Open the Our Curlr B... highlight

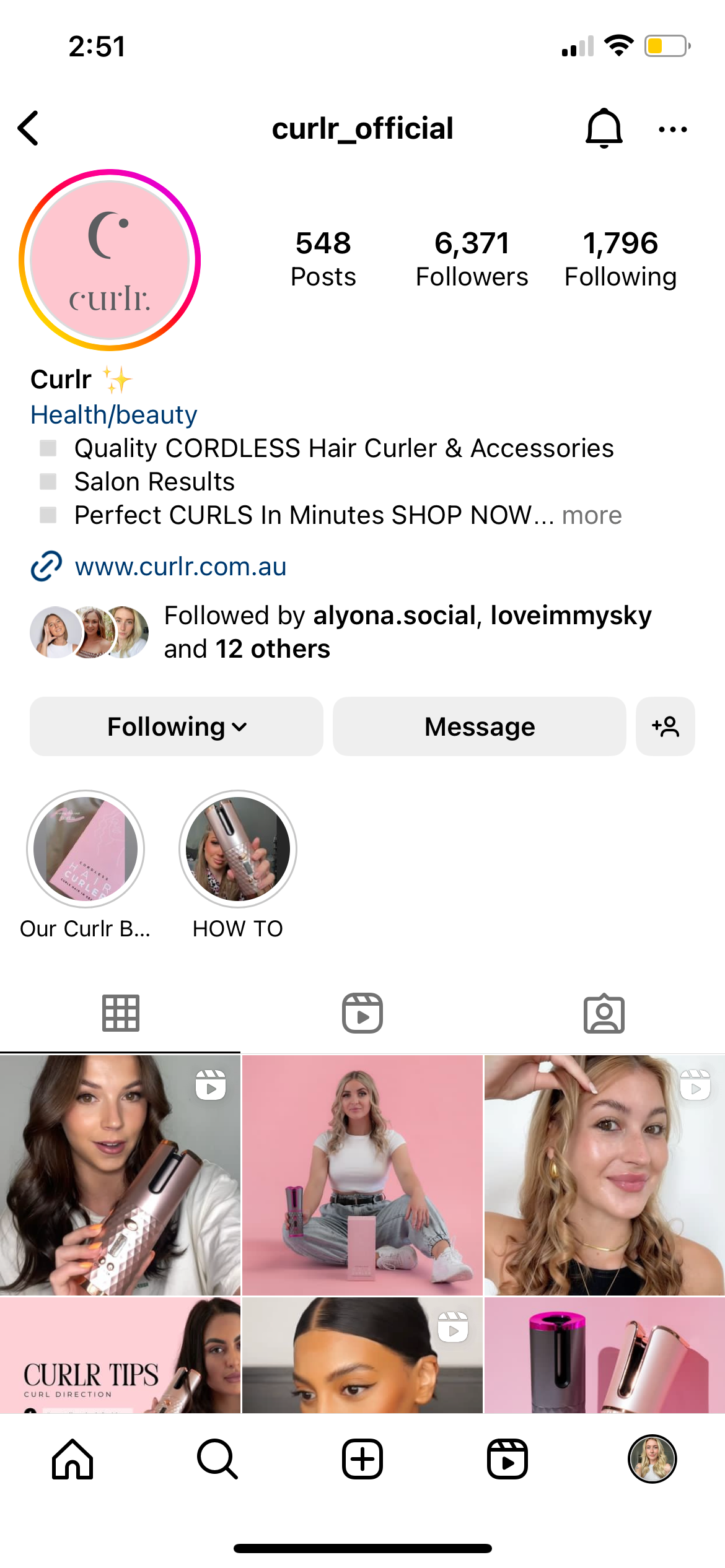pyautogui.click(x=86, y=850)
